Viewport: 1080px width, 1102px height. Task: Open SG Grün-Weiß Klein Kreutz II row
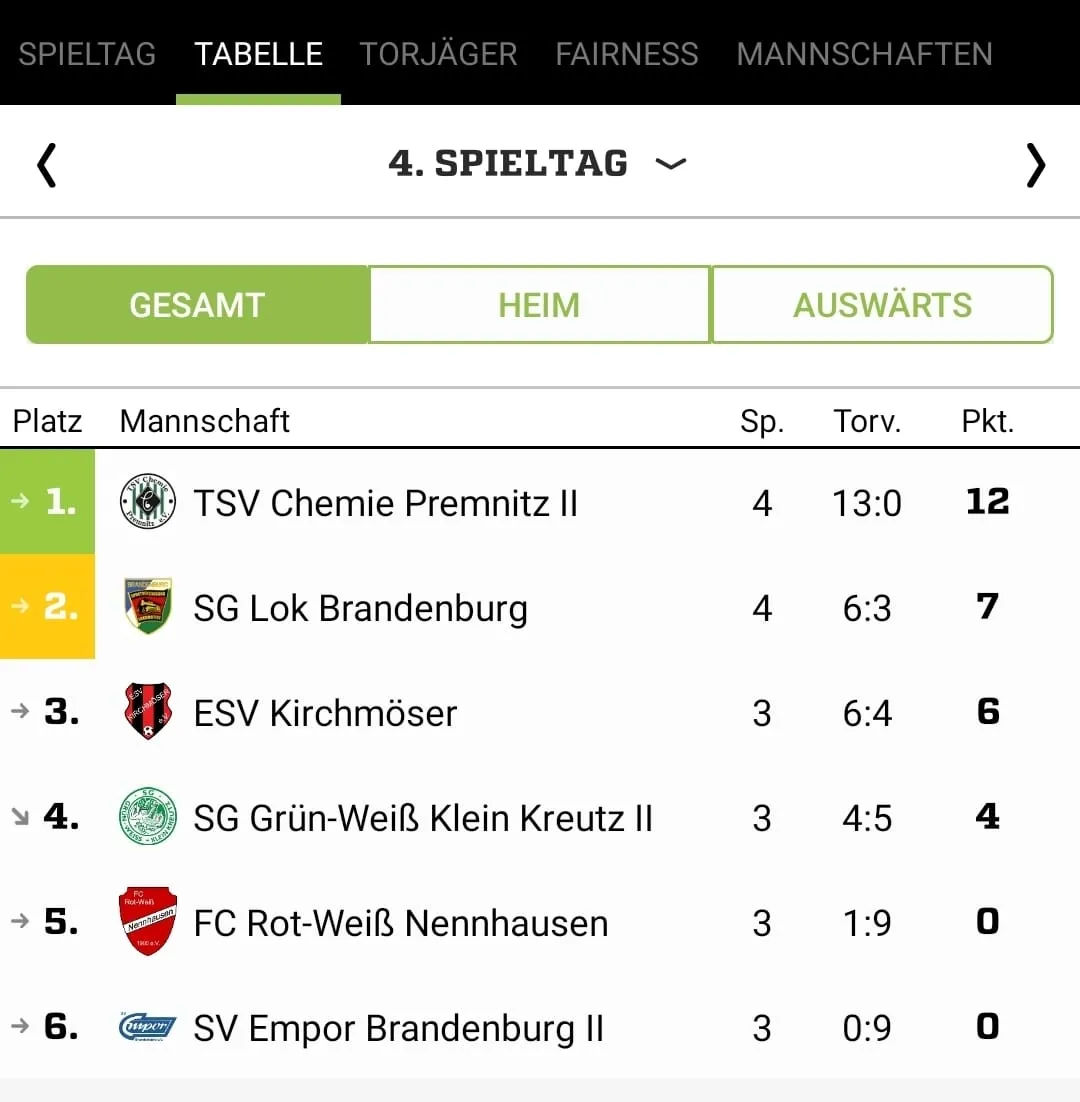click(422, 819)
